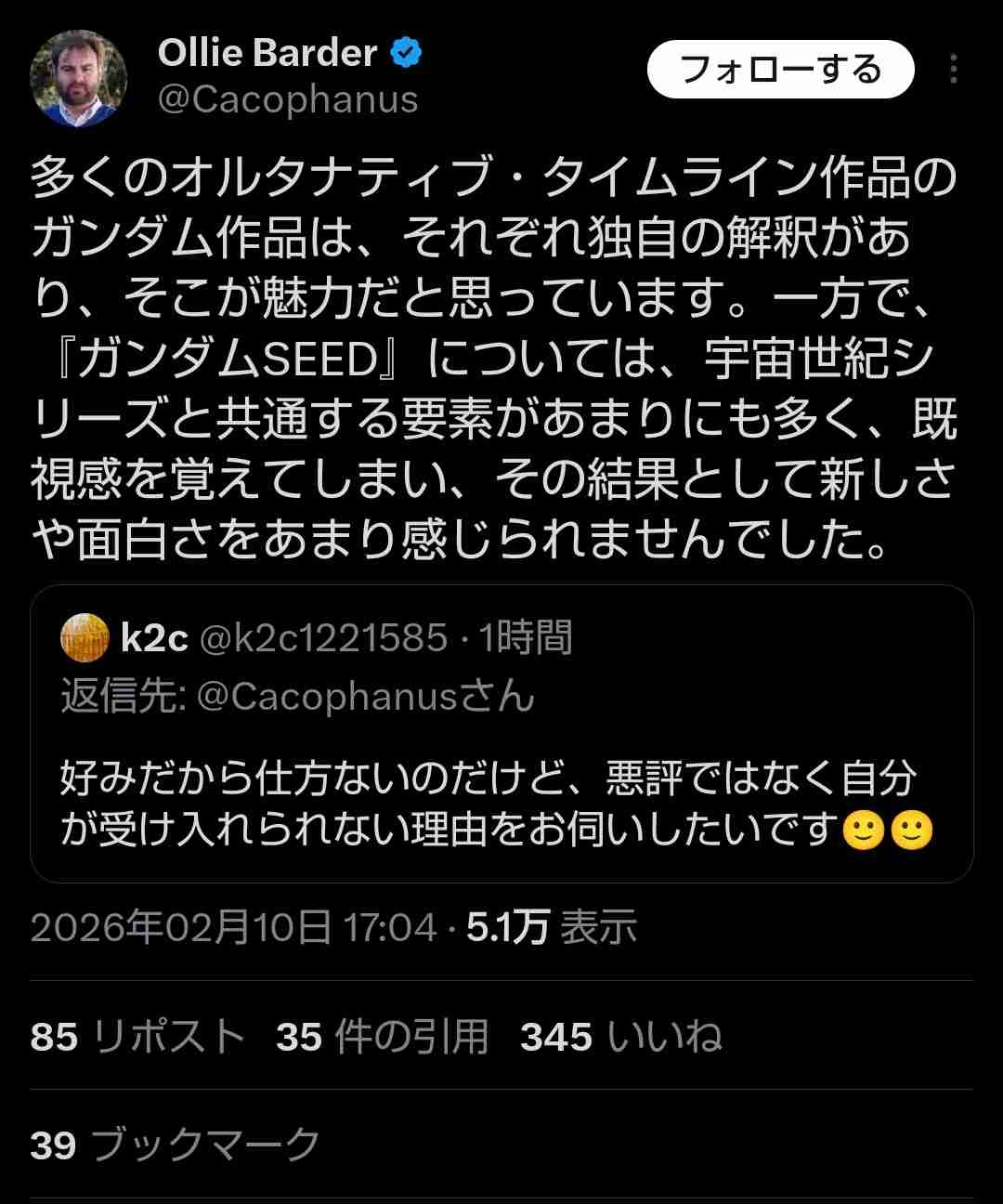View the 85 リポスト list

point(137,1037)
